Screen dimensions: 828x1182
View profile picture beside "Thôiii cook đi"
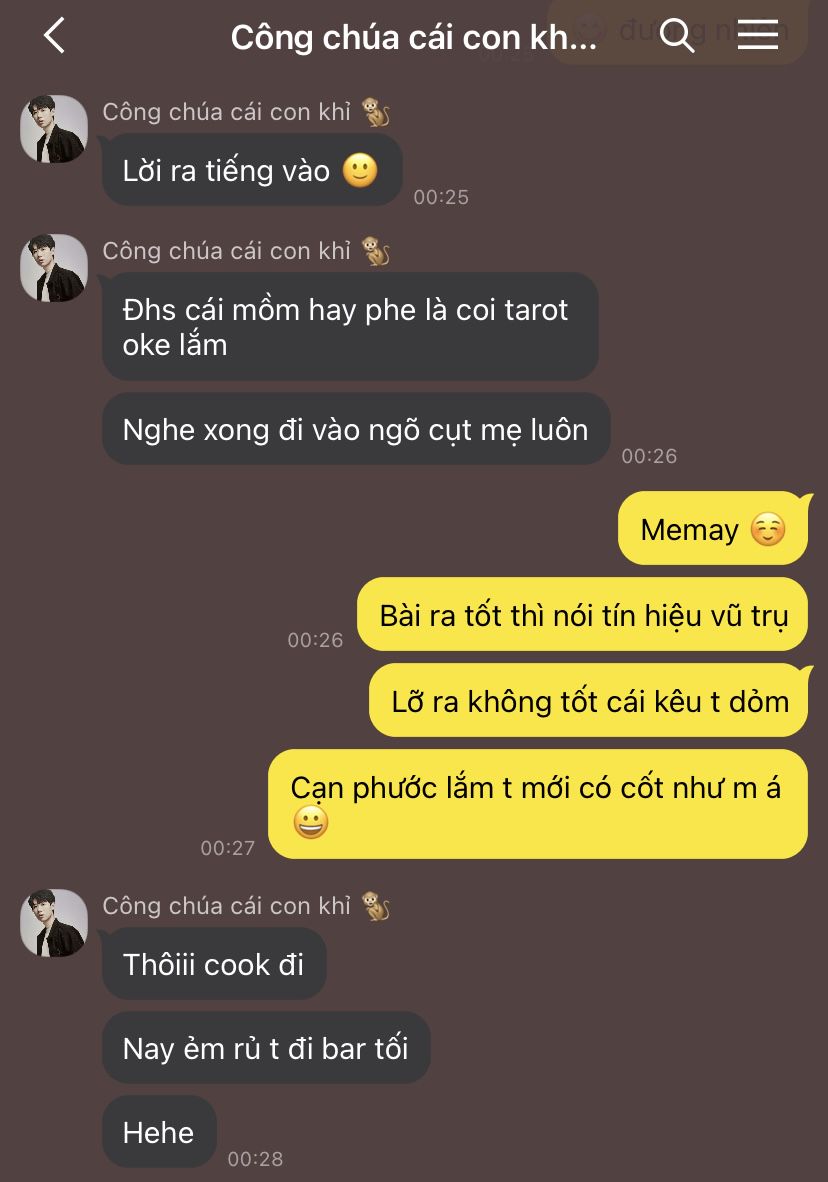click(54, 923)
